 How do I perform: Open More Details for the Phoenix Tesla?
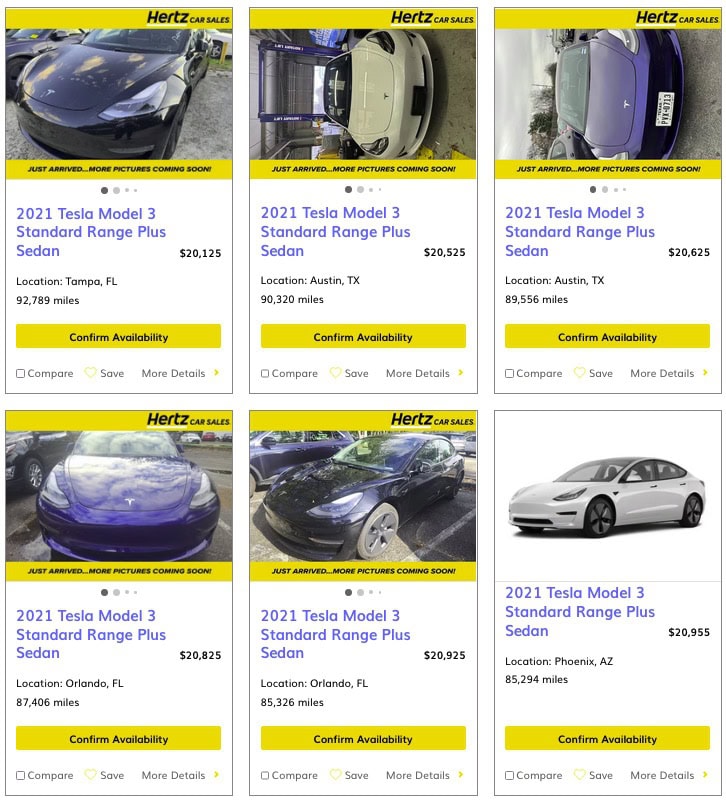point(669,775)
